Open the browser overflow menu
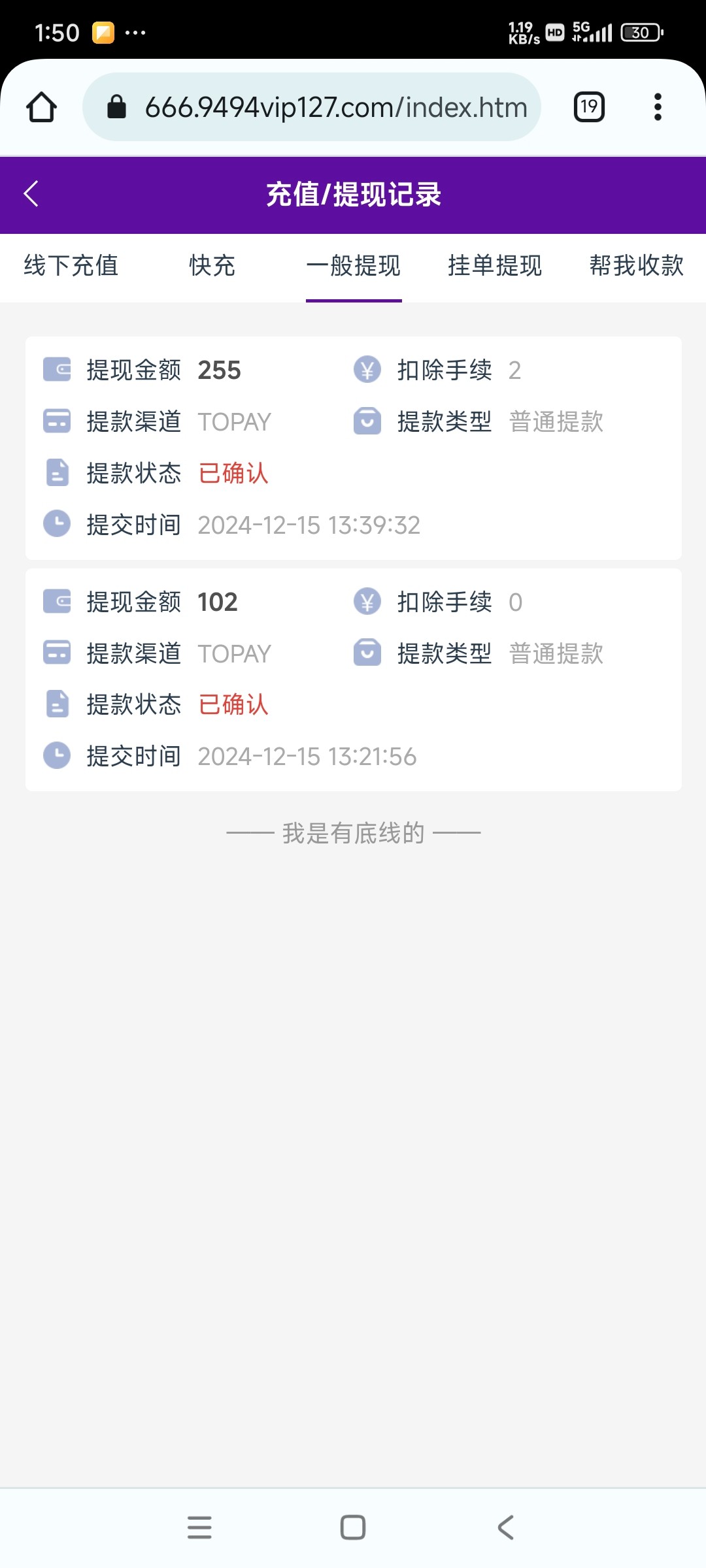 coord(658,107)
